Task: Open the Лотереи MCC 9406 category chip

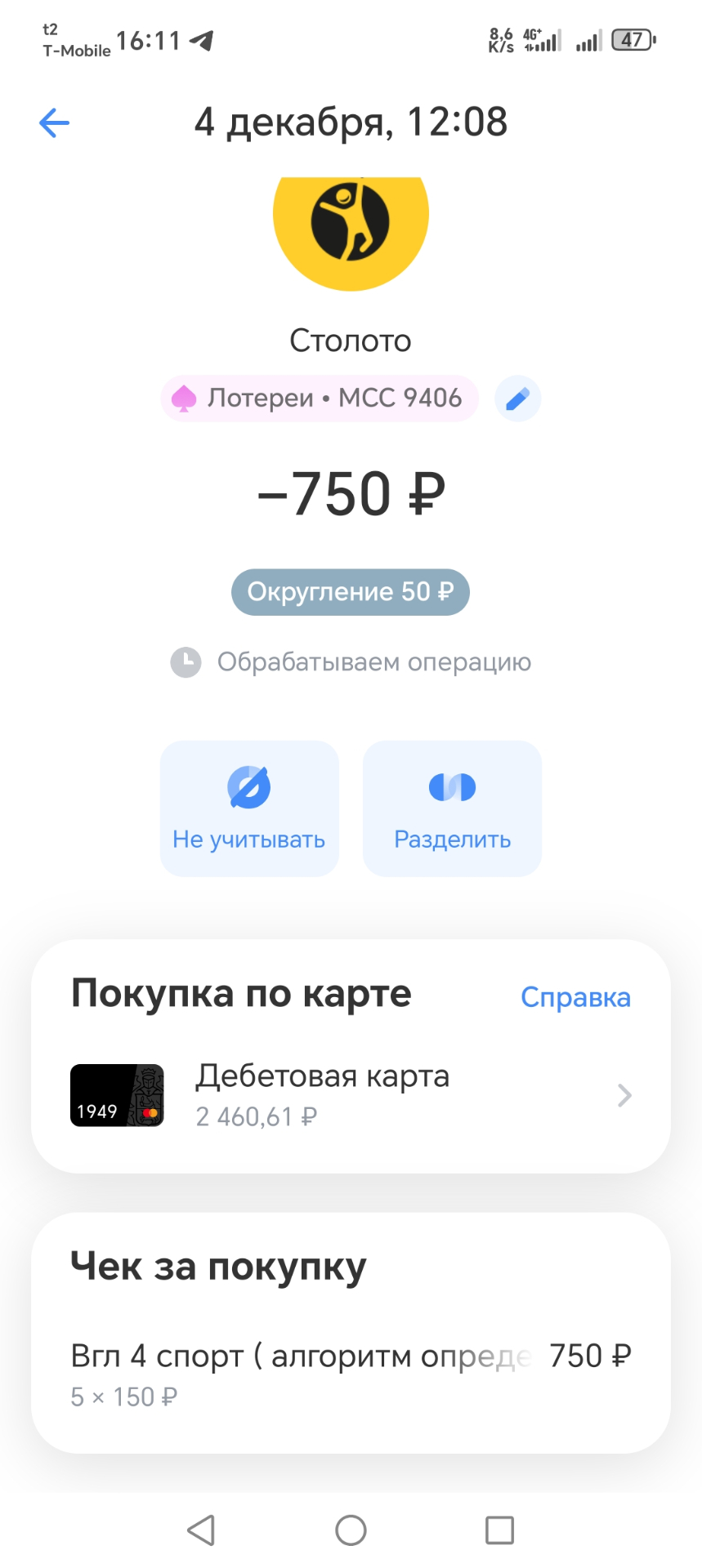Action: pos(320,399)
